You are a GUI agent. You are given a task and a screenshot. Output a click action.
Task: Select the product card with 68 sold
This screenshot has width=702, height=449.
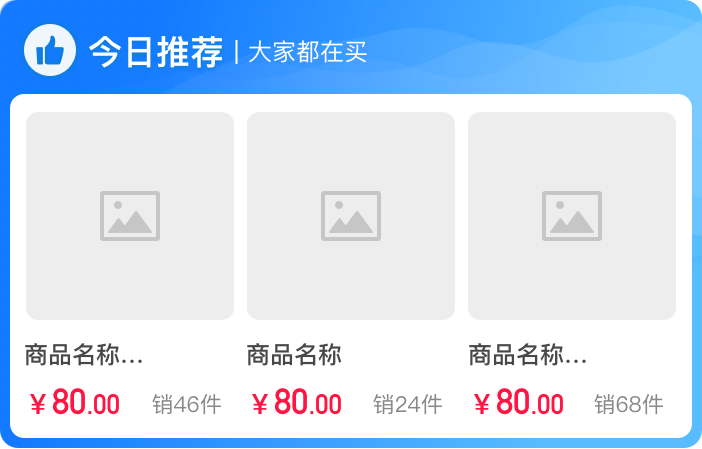[x=572, y=216]
